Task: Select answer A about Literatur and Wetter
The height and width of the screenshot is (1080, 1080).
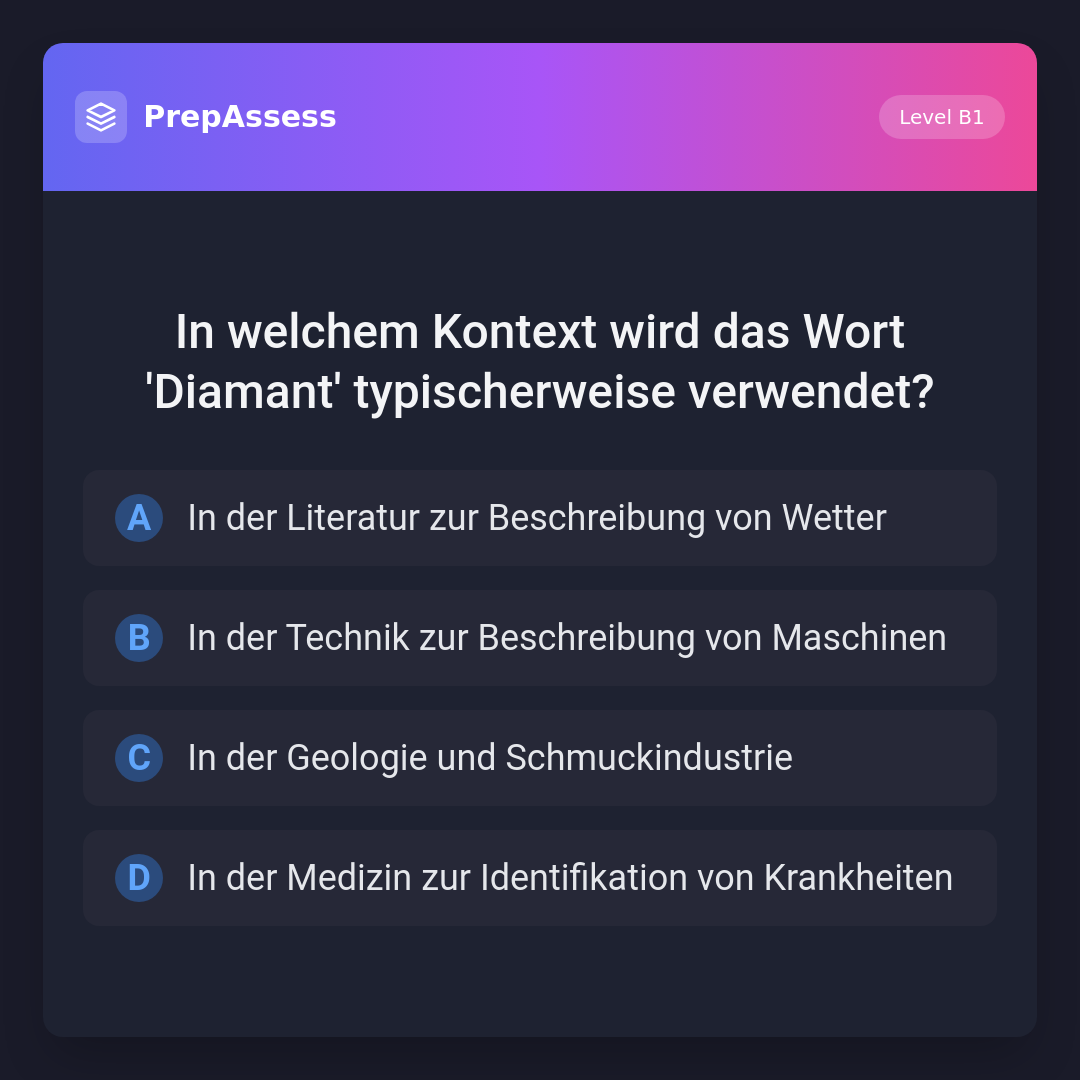Action: (539, 518)
